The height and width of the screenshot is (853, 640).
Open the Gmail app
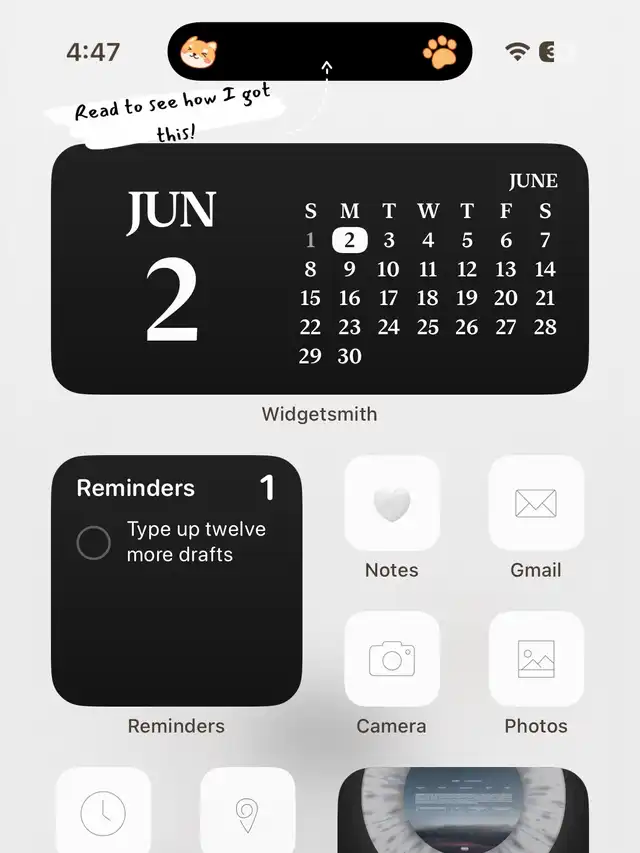[536, 503]
